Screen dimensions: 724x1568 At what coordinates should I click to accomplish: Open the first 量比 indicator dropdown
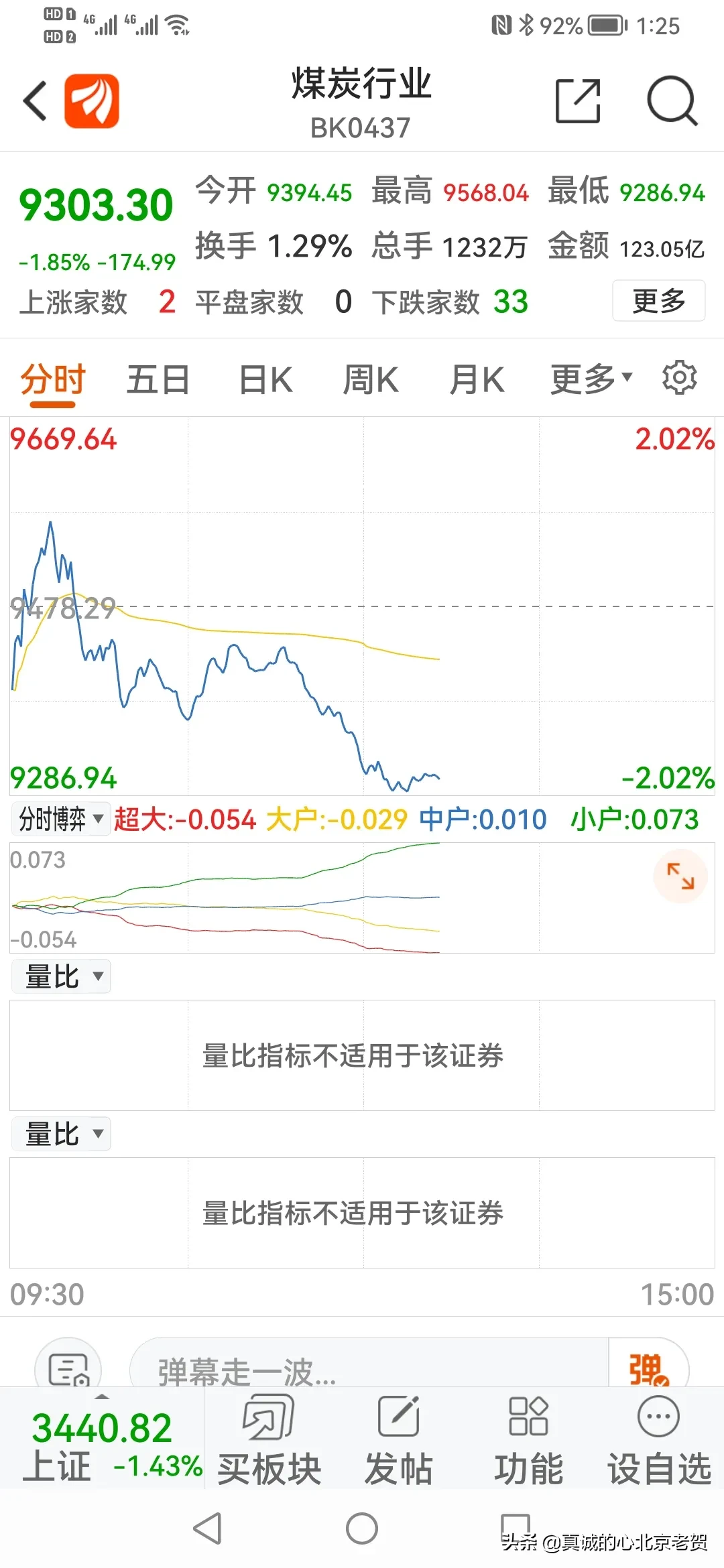(61, 976)
